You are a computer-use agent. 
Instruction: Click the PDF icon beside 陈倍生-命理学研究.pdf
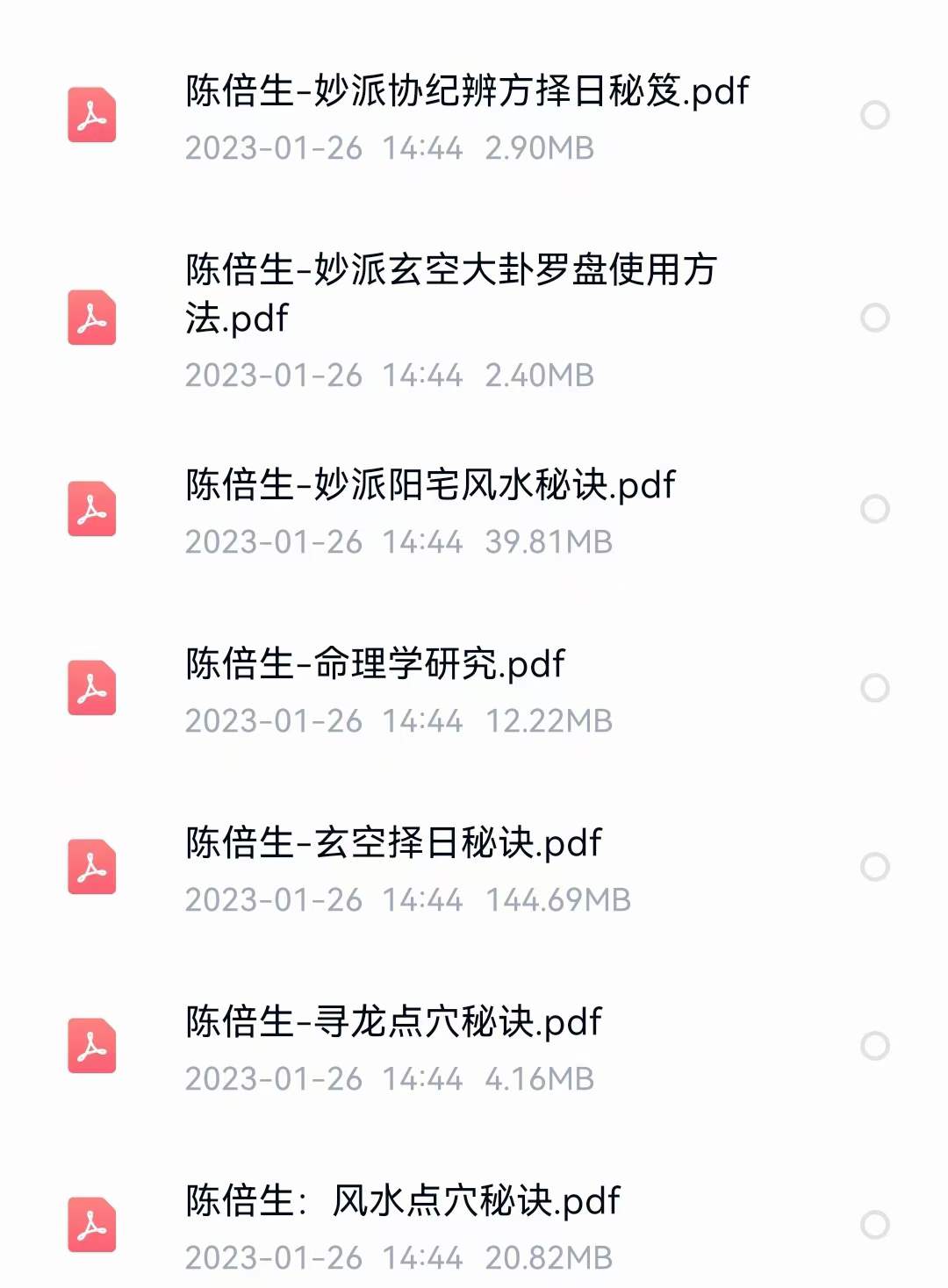[93, 689]
